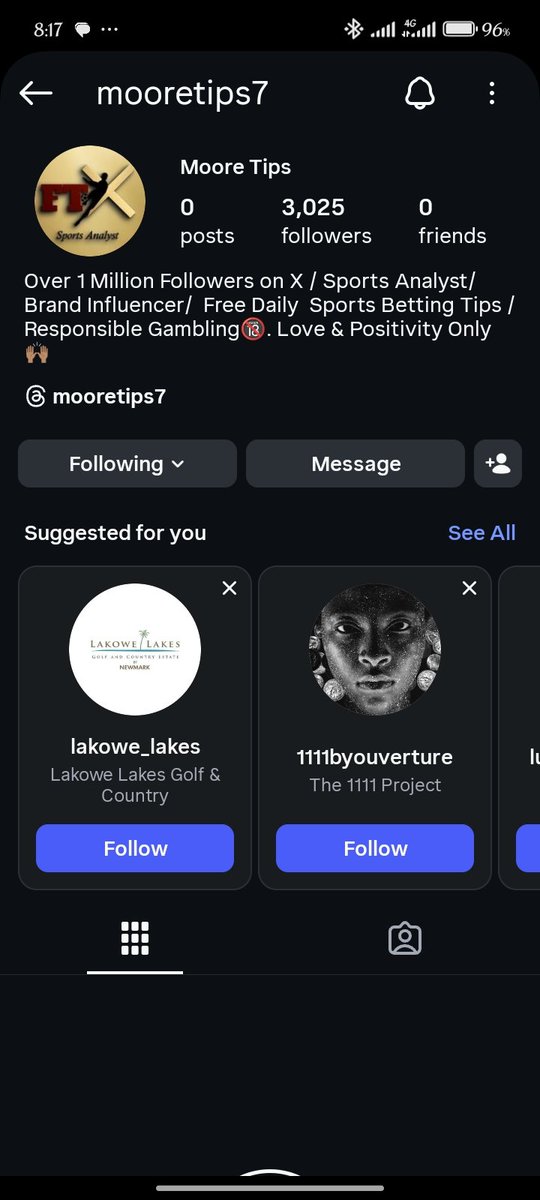Open the Threads link mooretips7

95,397
